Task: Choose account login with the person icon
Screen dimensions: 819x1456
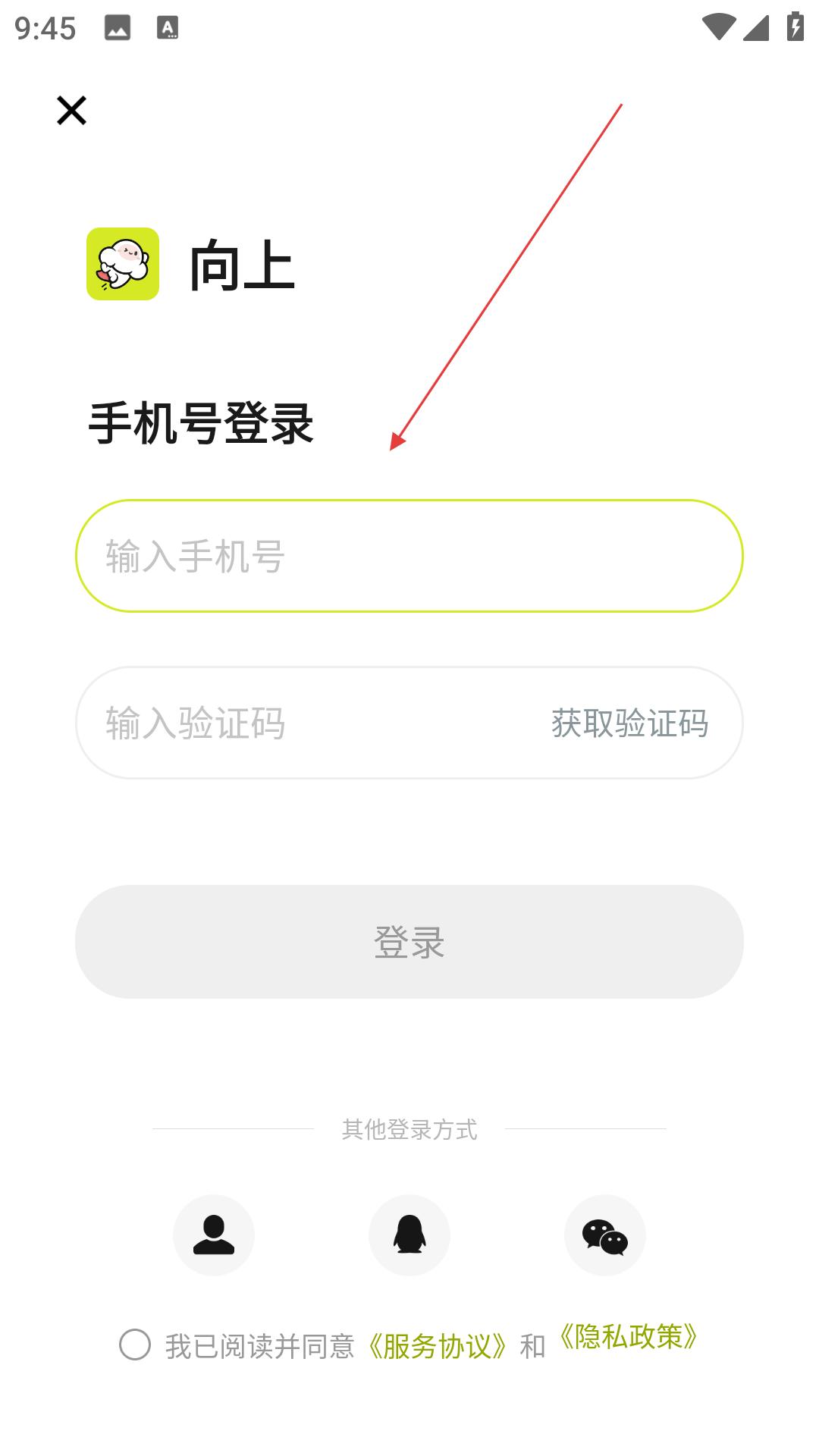Action: pos(214,1235)
